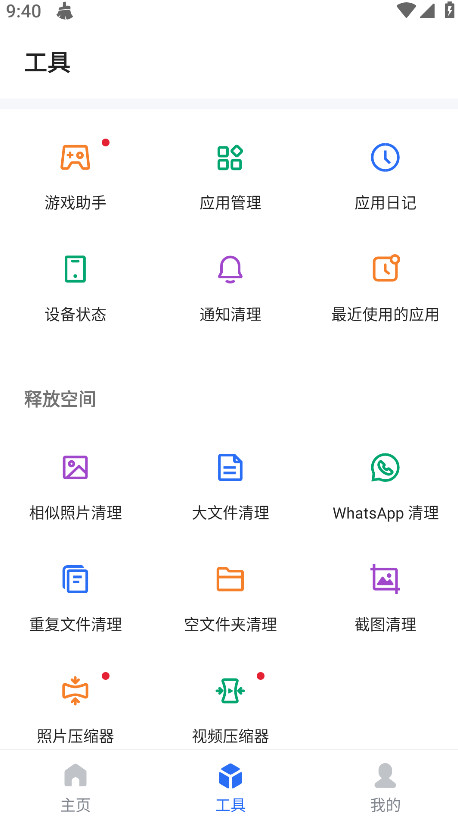View 最近使用的应用 recently used apps

point(385,288)
